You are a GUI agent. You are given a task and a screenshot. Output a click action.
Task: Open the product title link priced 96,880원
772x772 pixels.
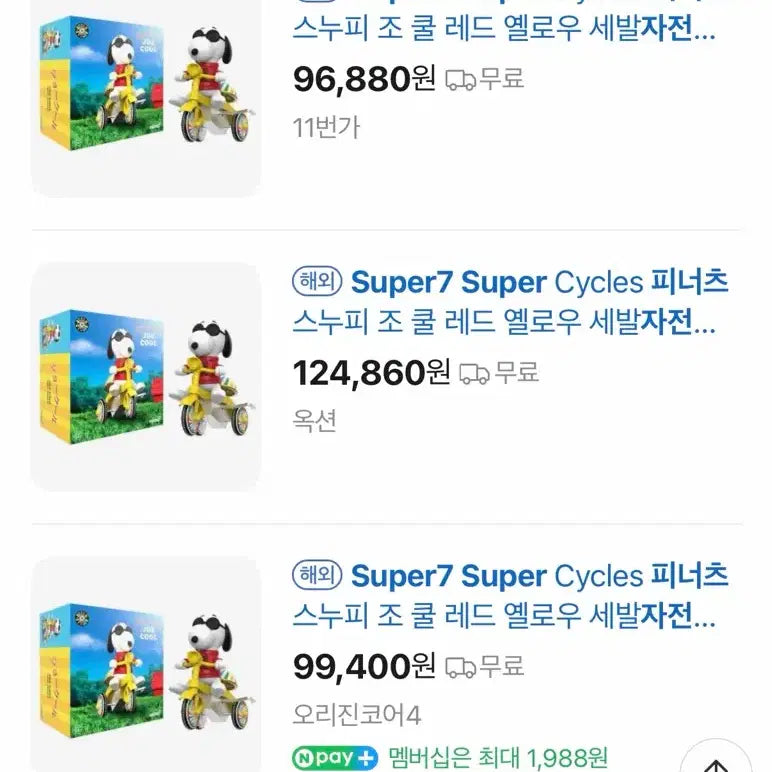point(504,30)
